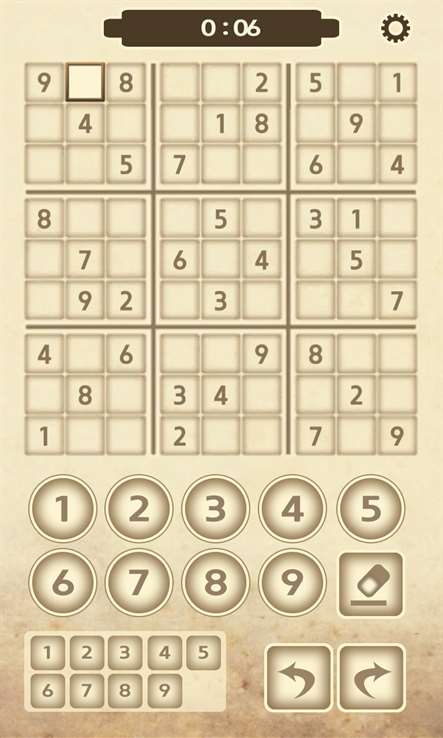Enter number 4 with the large keypad
Screen dimensions: 443x738
(x=292, y=509)
